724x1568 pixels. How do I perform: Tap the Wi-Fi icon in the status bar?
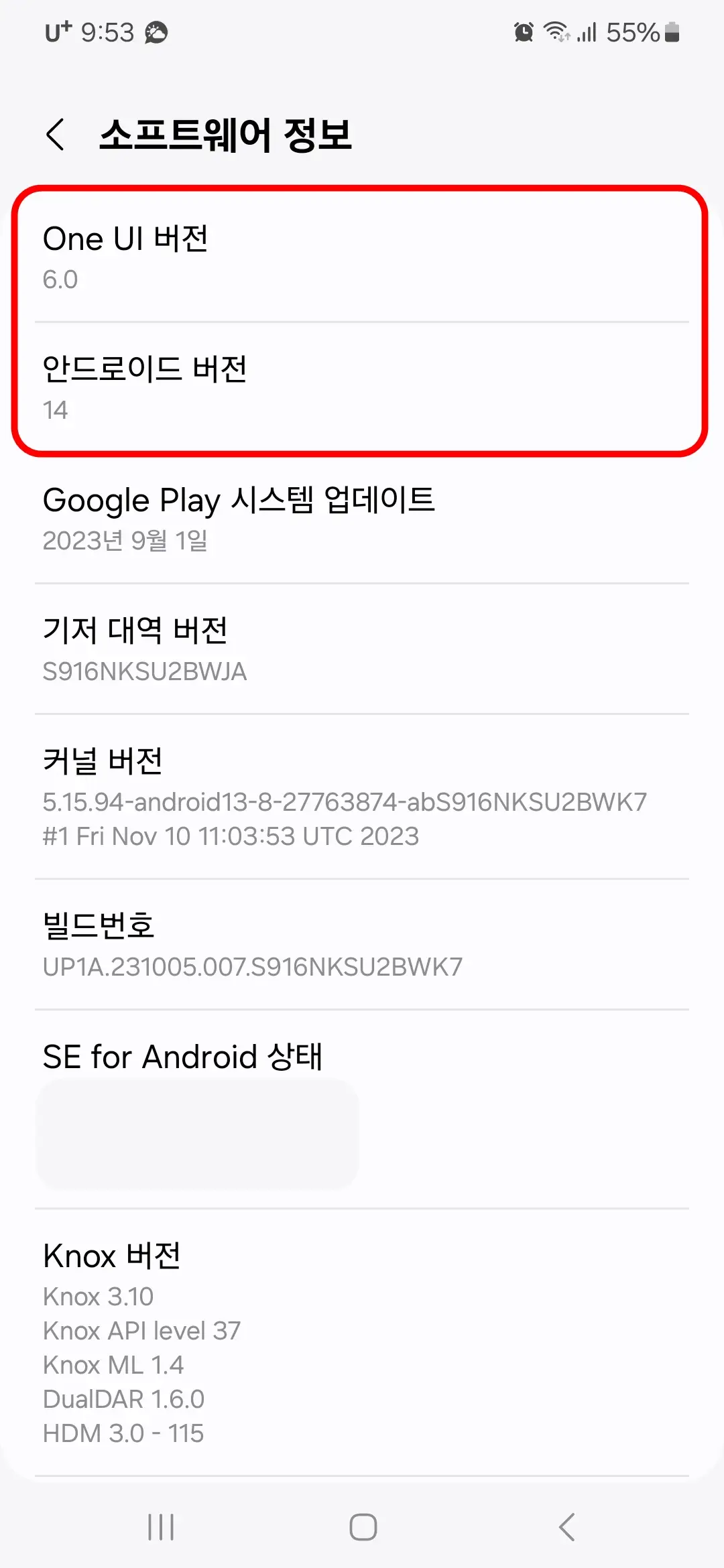(x=557, y=31)
